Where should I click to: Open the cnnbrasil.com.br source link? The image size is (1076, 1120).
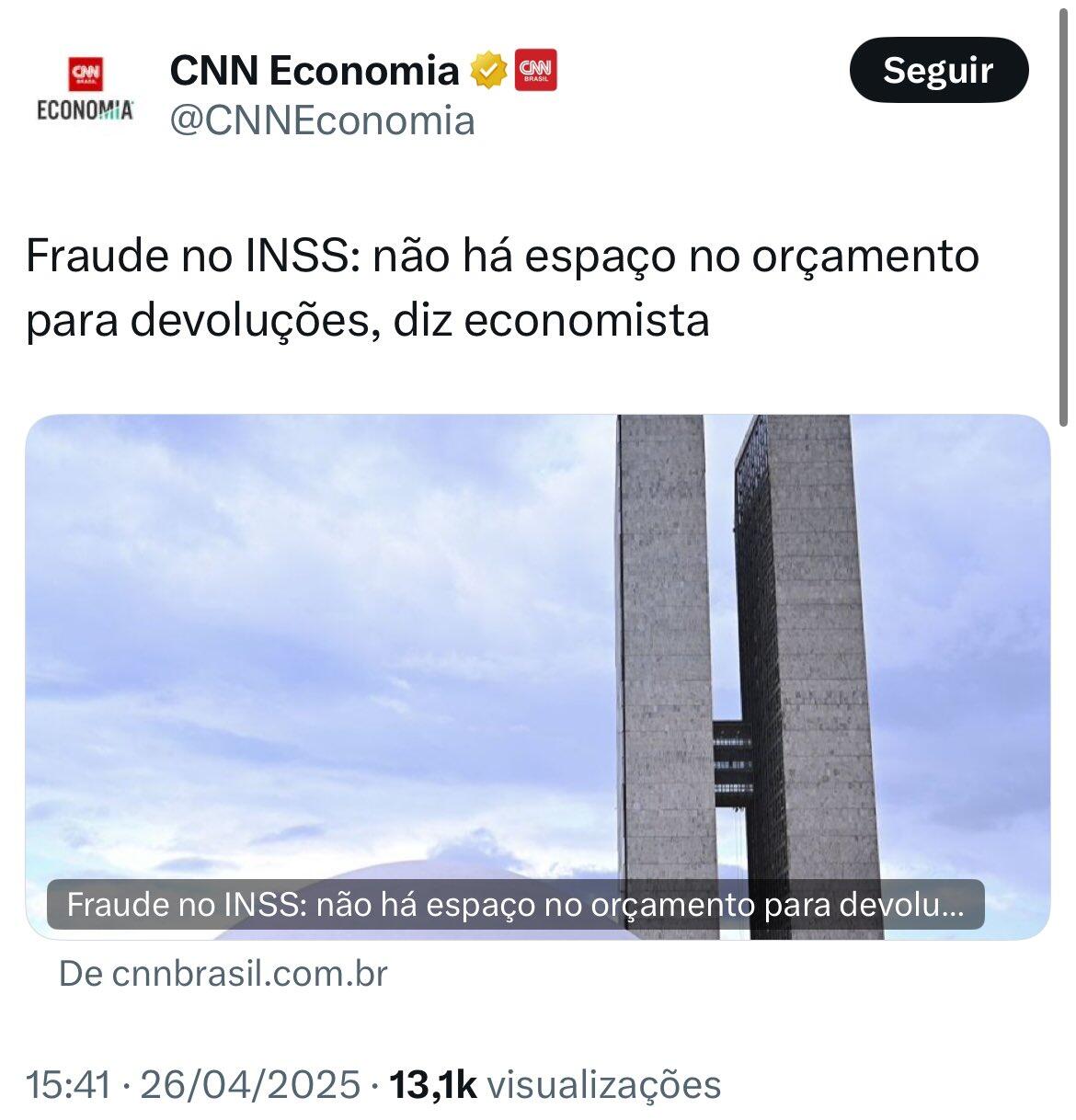tap(223, 973)
